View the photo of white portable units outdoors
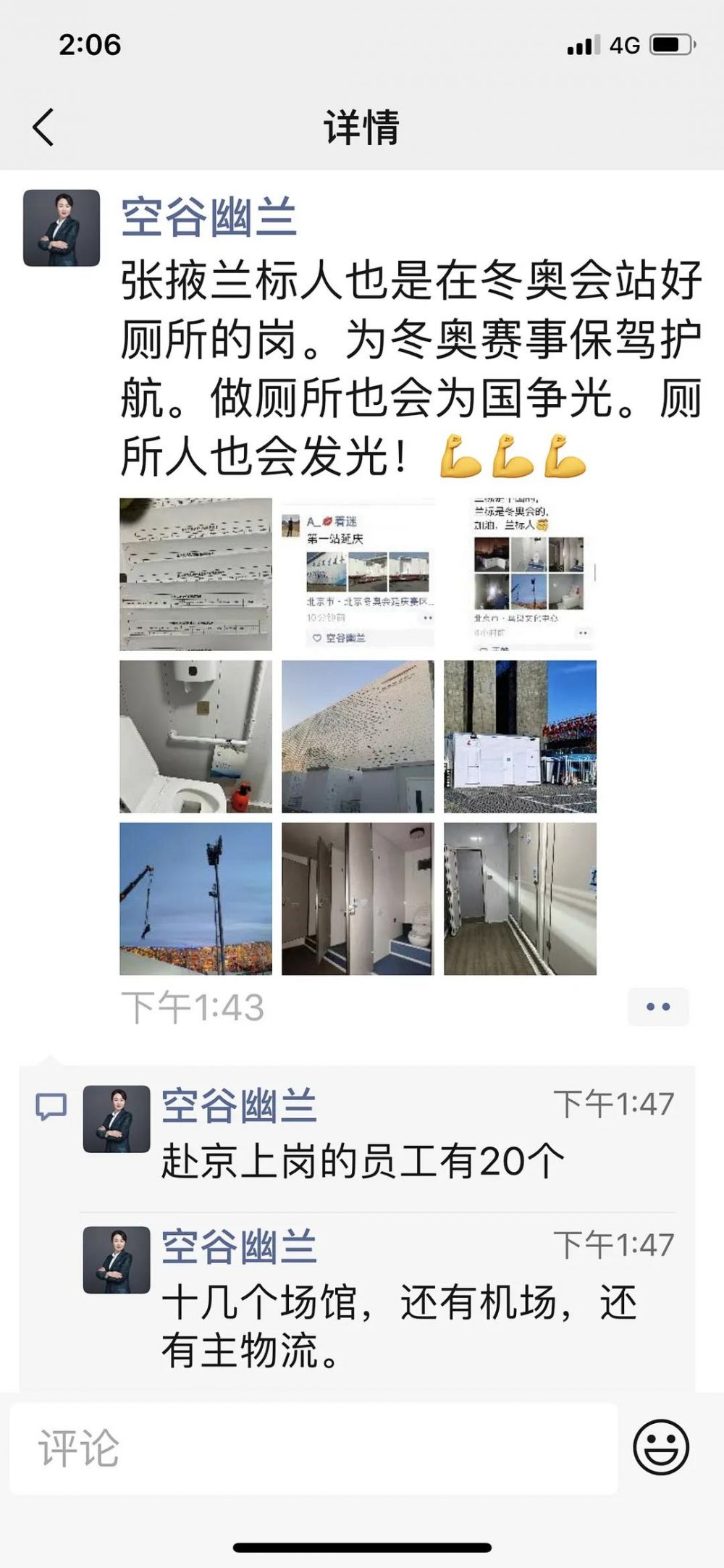The width and height of the screenshot is (724, 1568). pos(520,736)
